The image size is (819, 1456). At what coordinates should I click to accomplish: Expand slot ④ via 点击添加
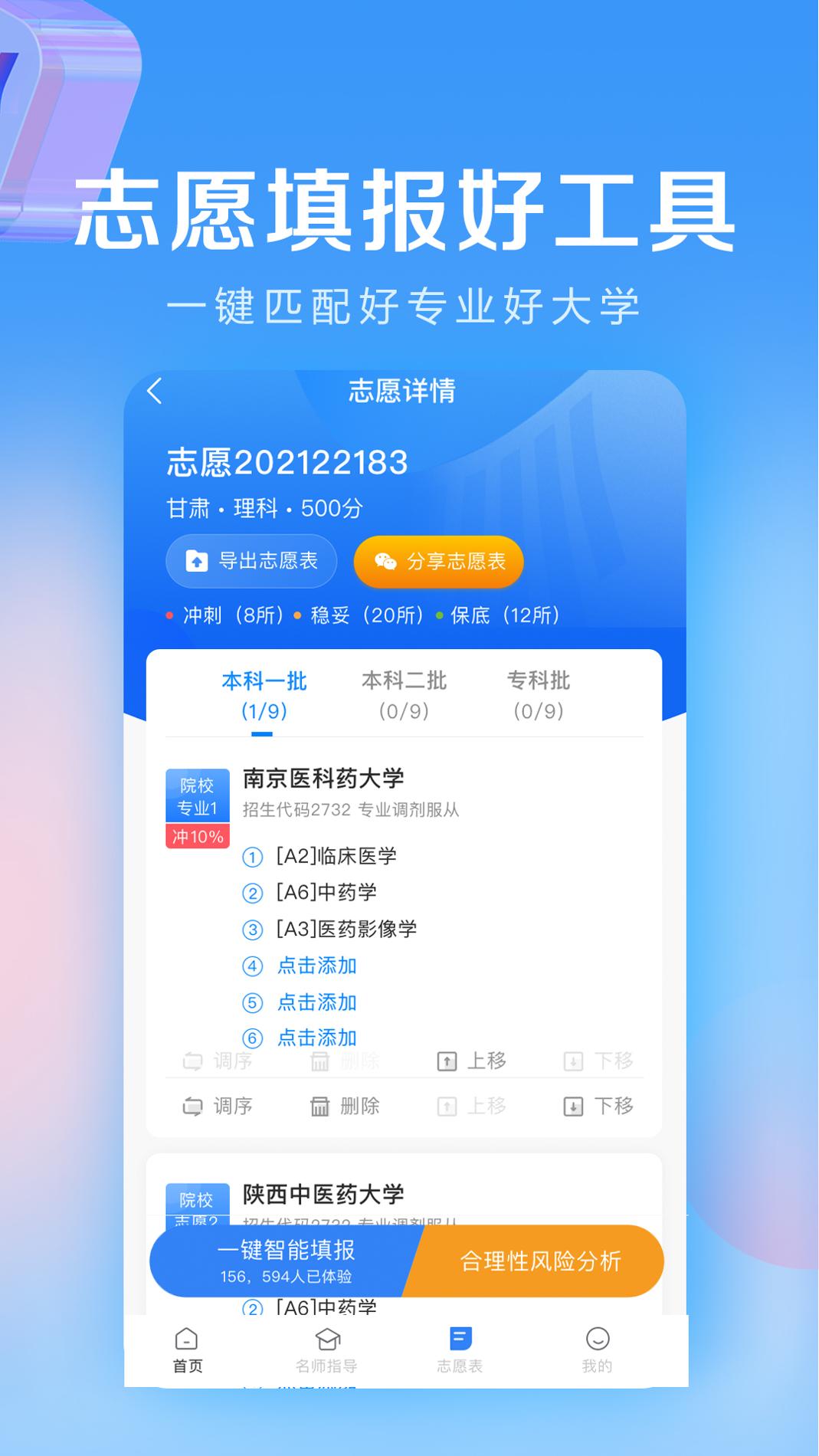(x=316, y=966)
